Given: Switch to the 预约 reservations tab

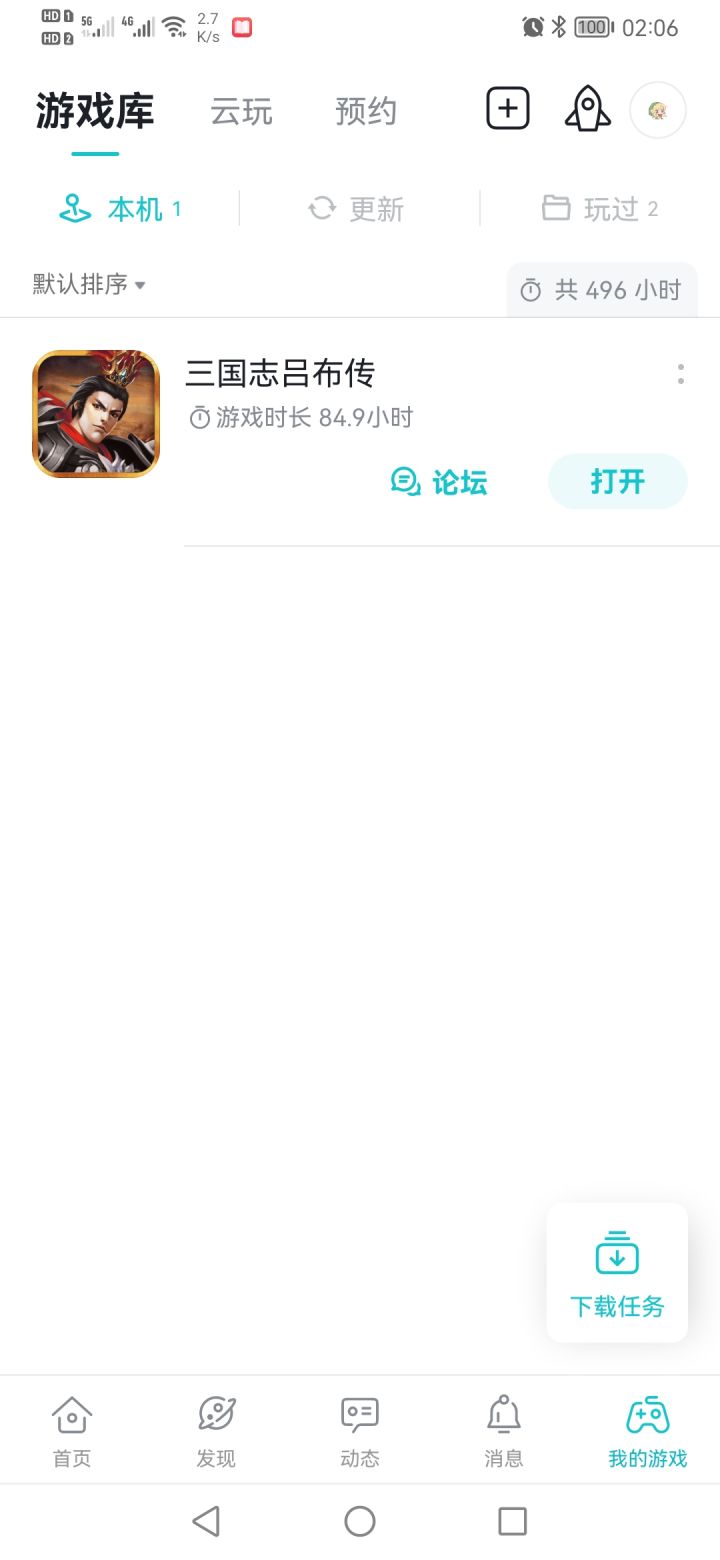Looking at the screenshot, I should pos(367,112).
